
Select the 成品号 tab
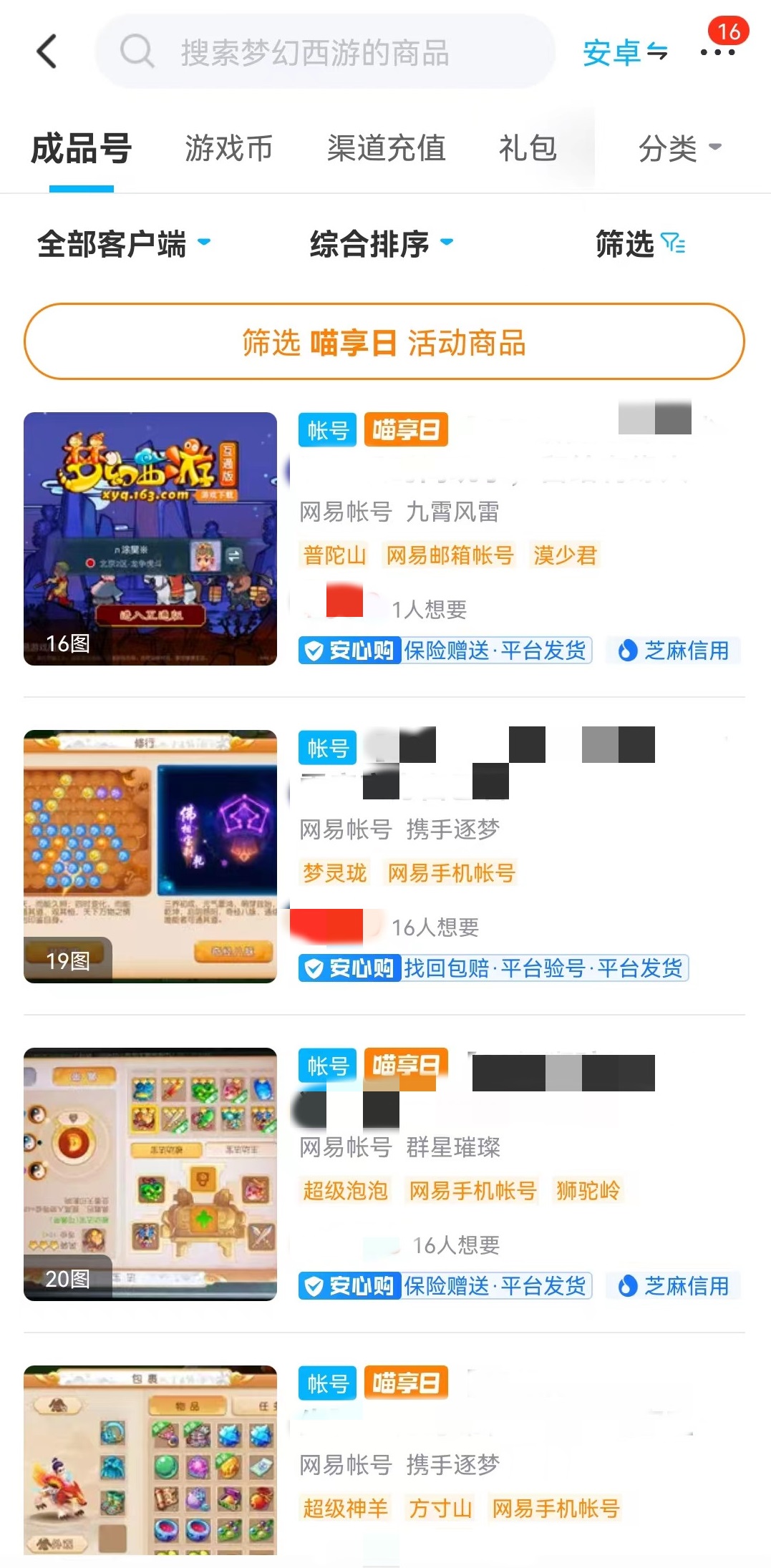[81, 149]
